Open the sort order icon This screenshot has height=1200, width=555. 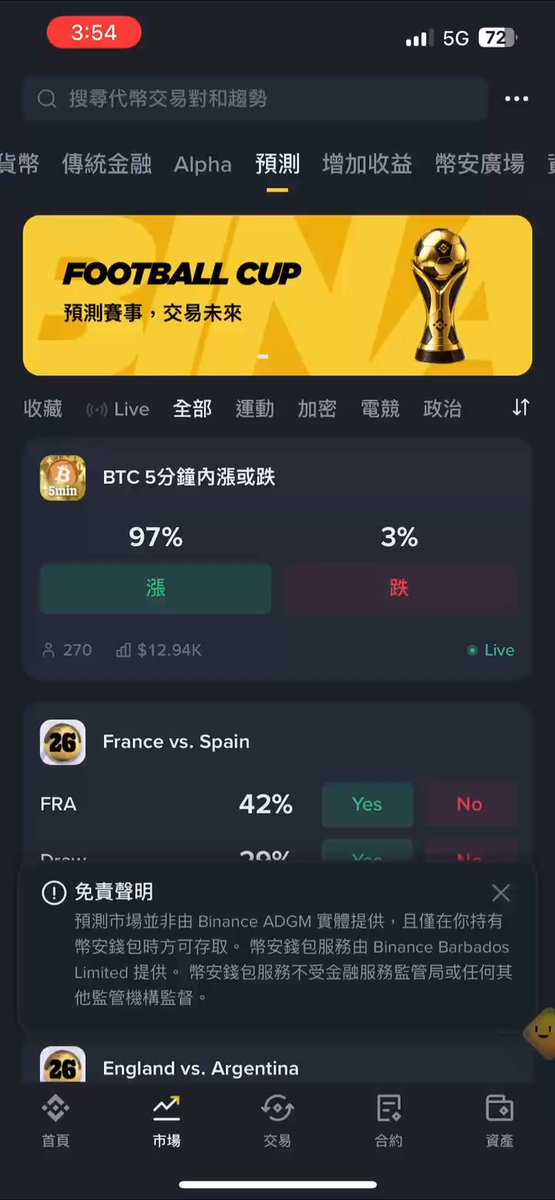[x=520, y=408]
